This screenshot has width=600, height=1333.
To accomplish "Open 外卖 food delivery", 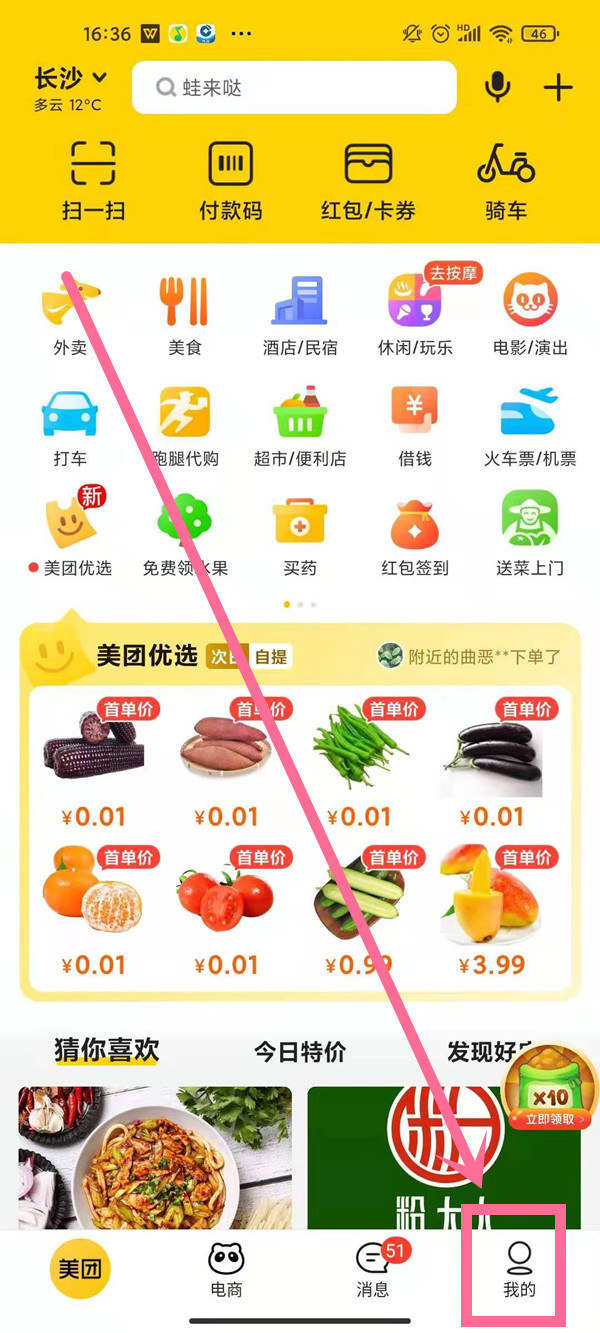I will point(70,315).
